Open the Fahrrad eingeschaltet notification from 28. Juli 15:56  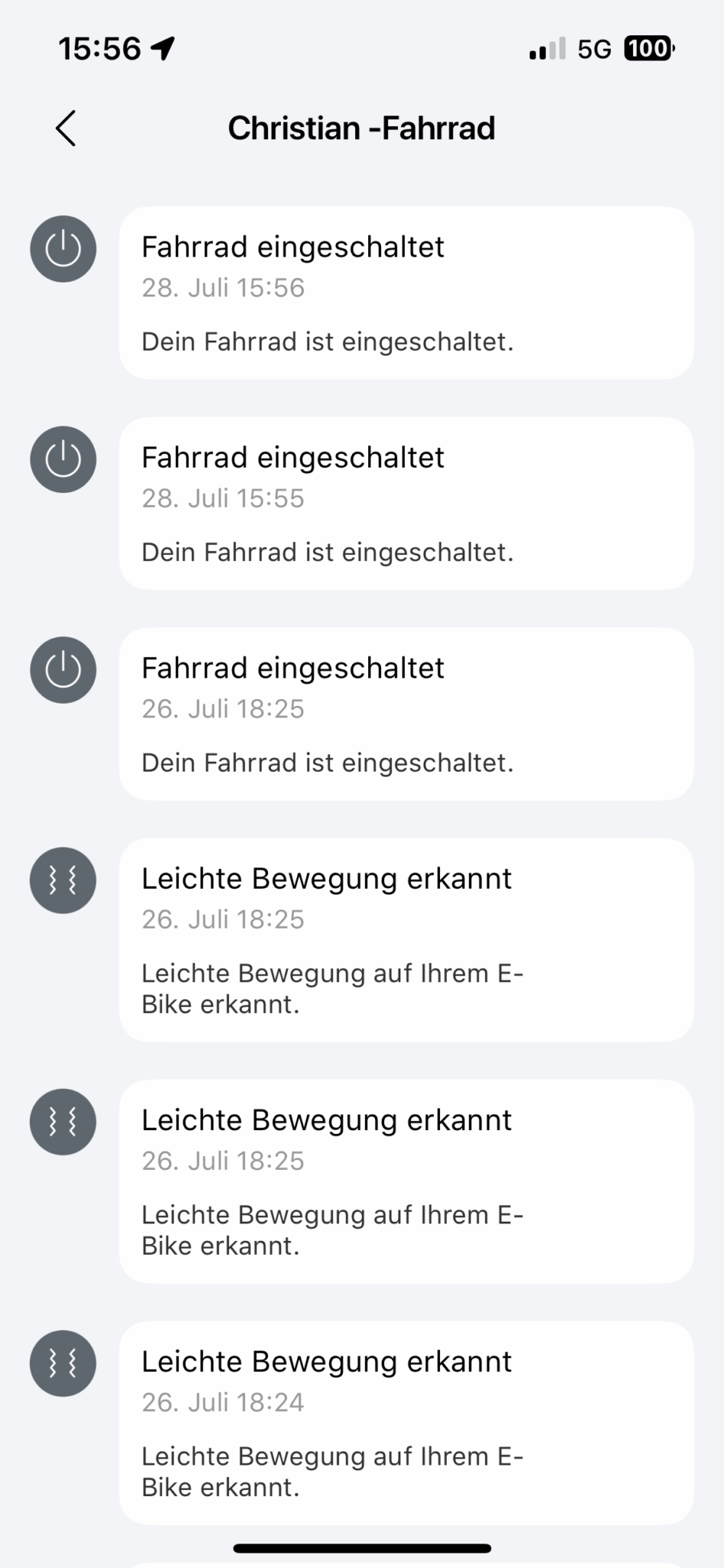click(x=406, y=292)
